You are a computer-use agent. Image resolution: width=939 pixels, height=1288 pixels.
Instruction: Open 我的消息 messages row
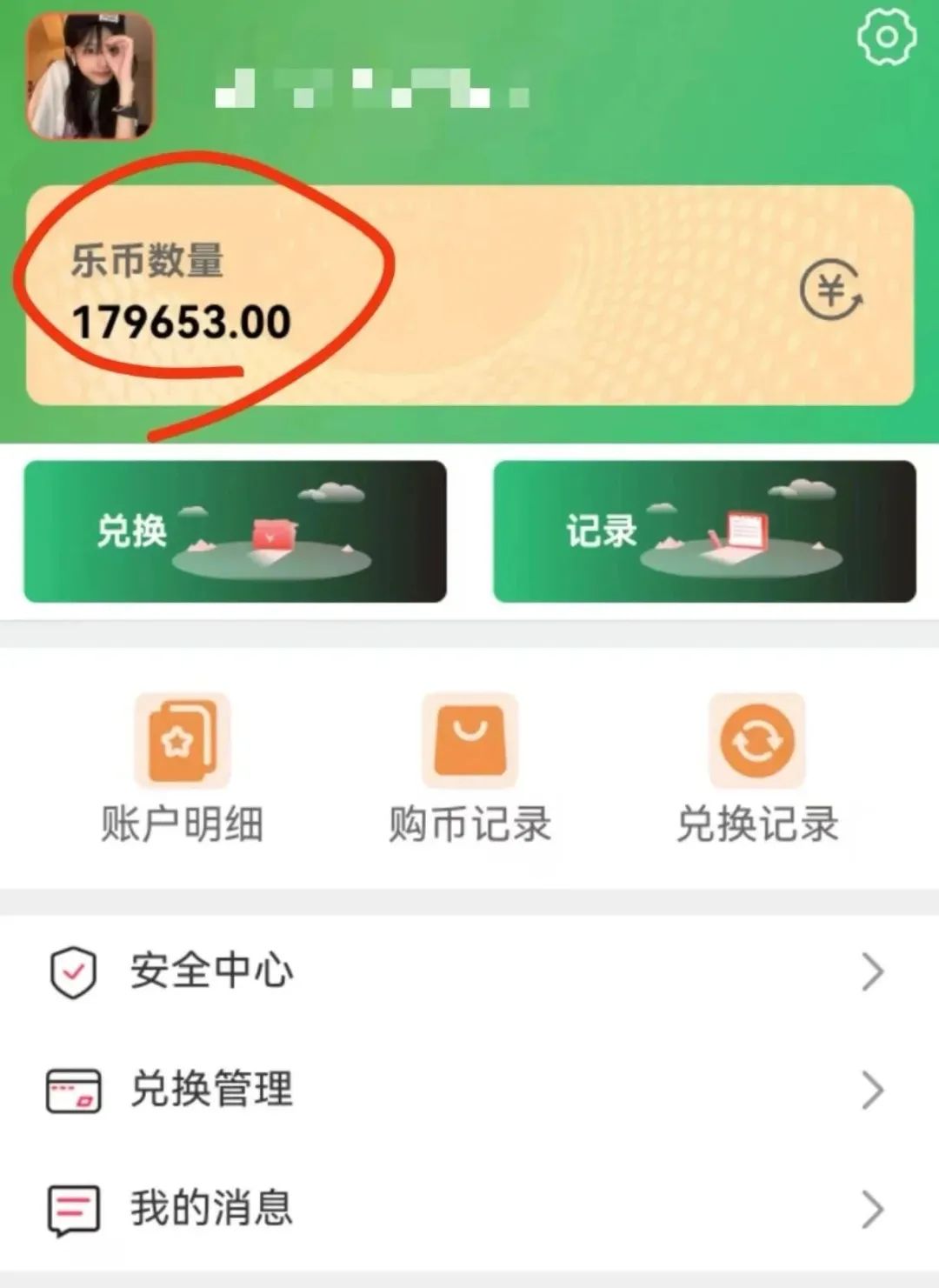click(x=469, y=1209)
